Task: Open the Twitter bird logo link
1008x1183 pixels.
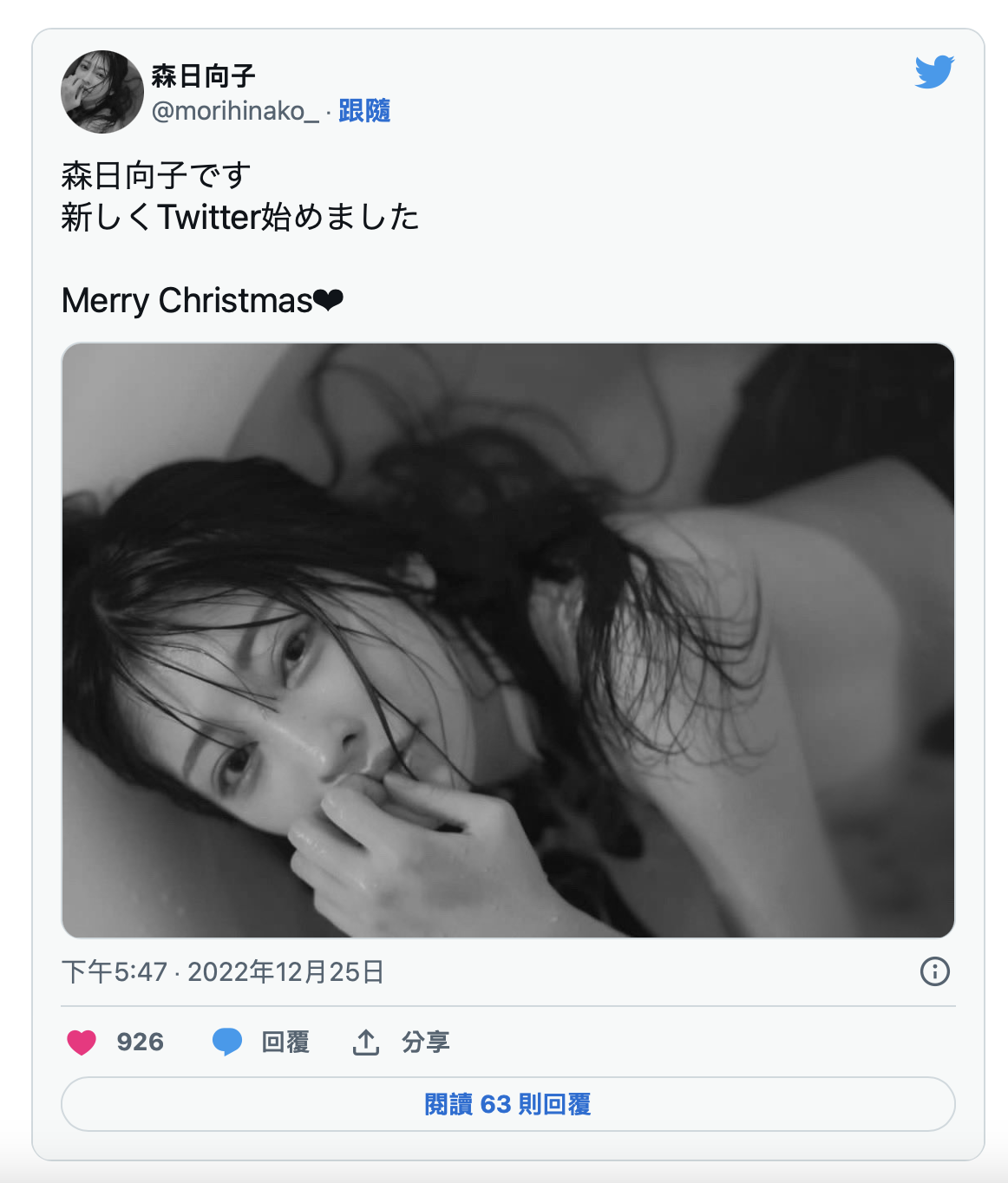Action: point(934,72)
